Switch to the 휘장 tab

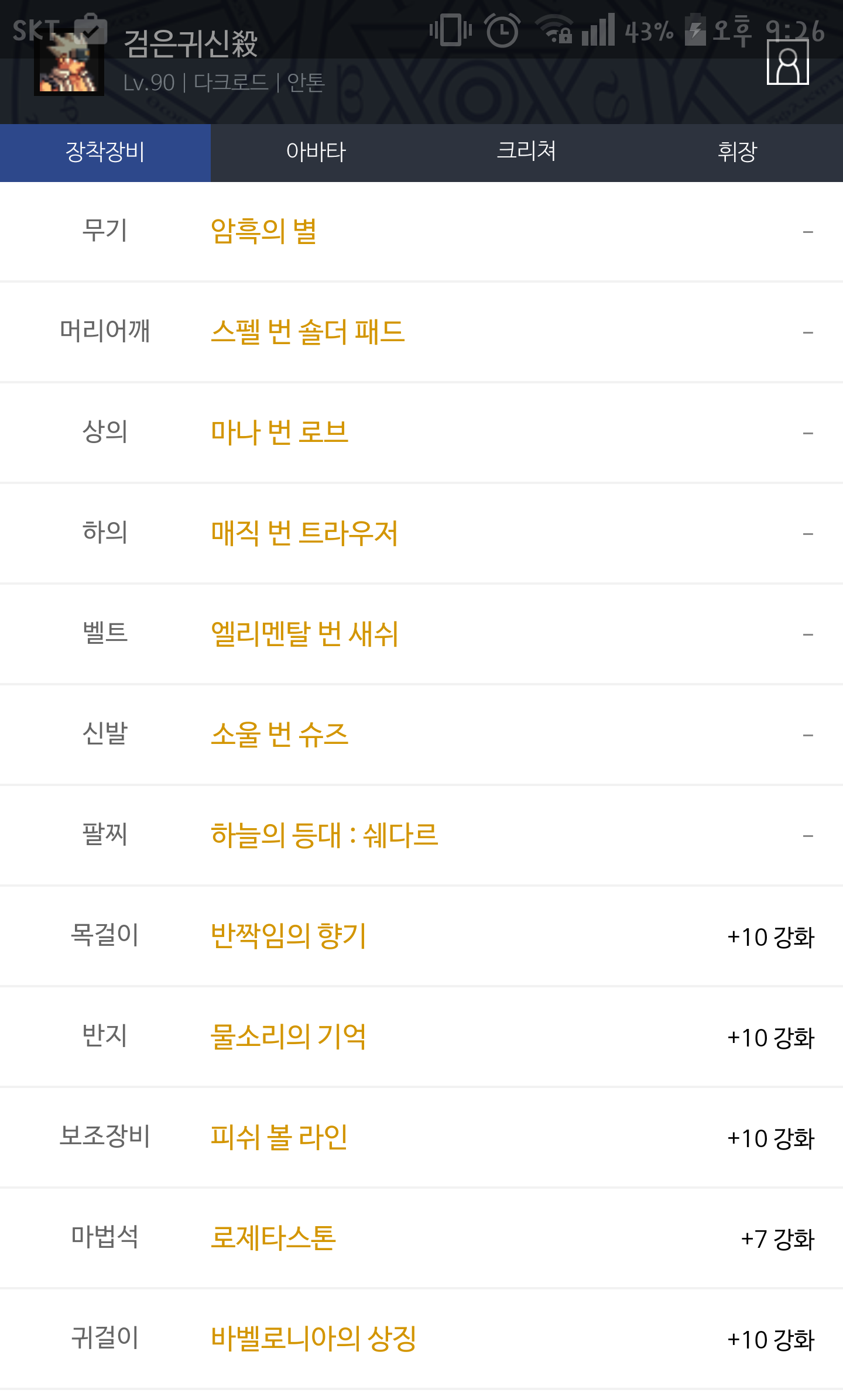coord(737,152)
